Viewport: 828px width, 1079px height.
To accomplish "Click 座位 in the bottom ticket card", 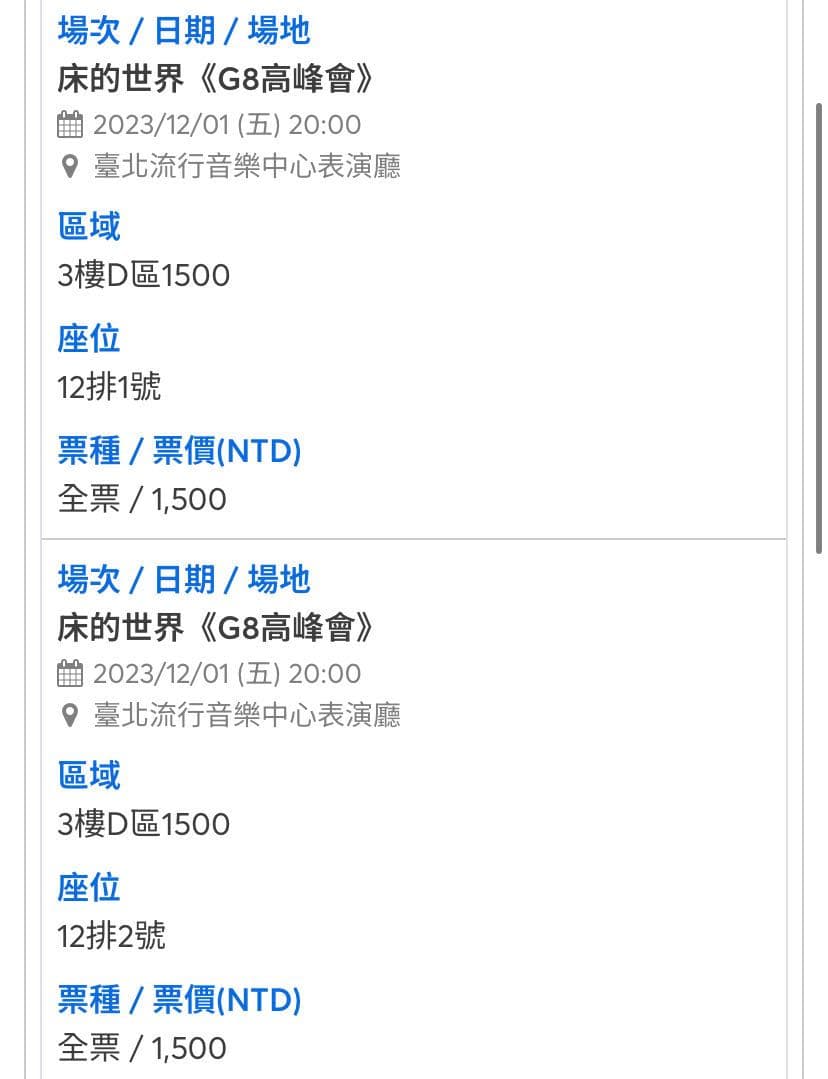I will (x=88, y=888).
